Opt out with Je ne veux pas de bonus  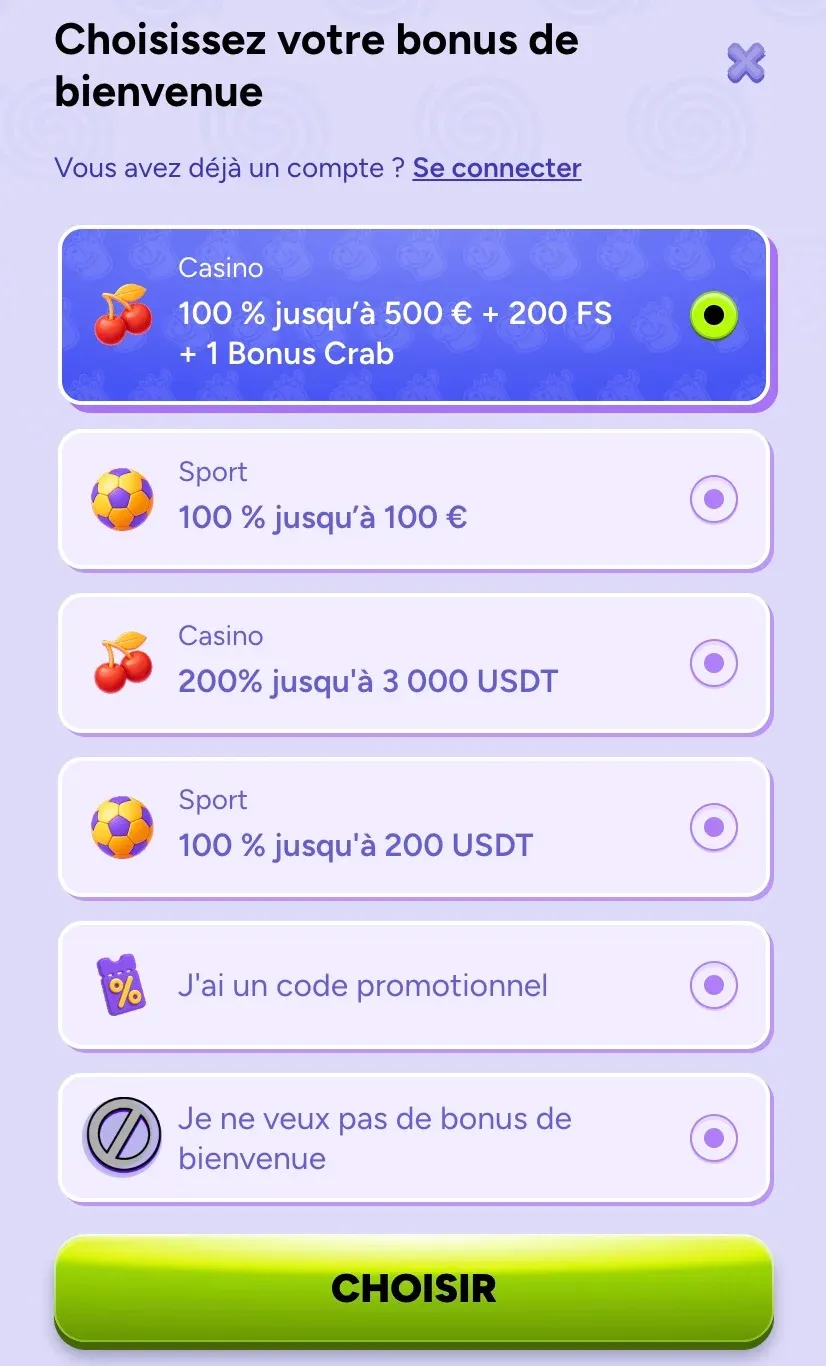pos(713,1138)
